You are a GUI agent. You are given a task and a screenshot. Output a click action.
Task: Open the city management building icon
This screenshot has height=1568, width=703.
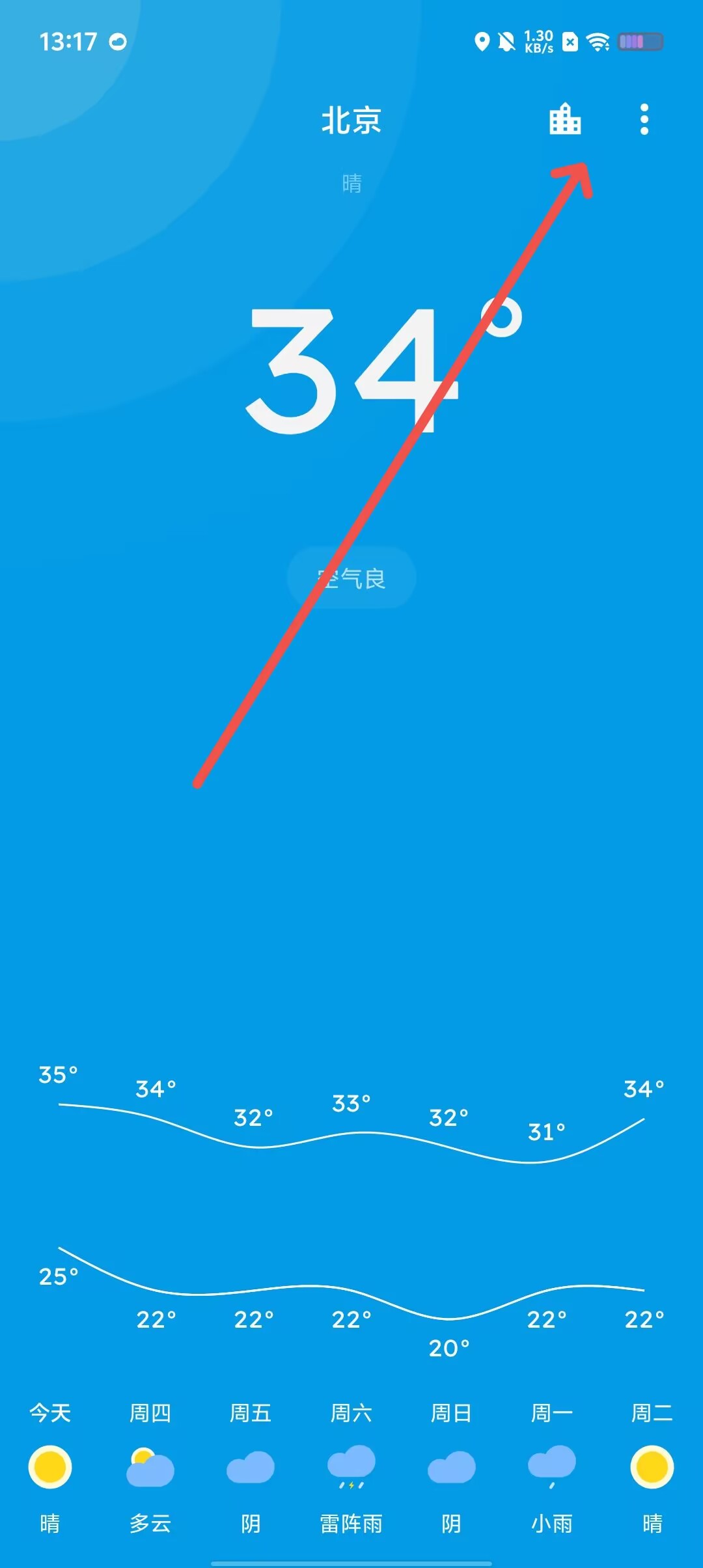tap(564, 119)
